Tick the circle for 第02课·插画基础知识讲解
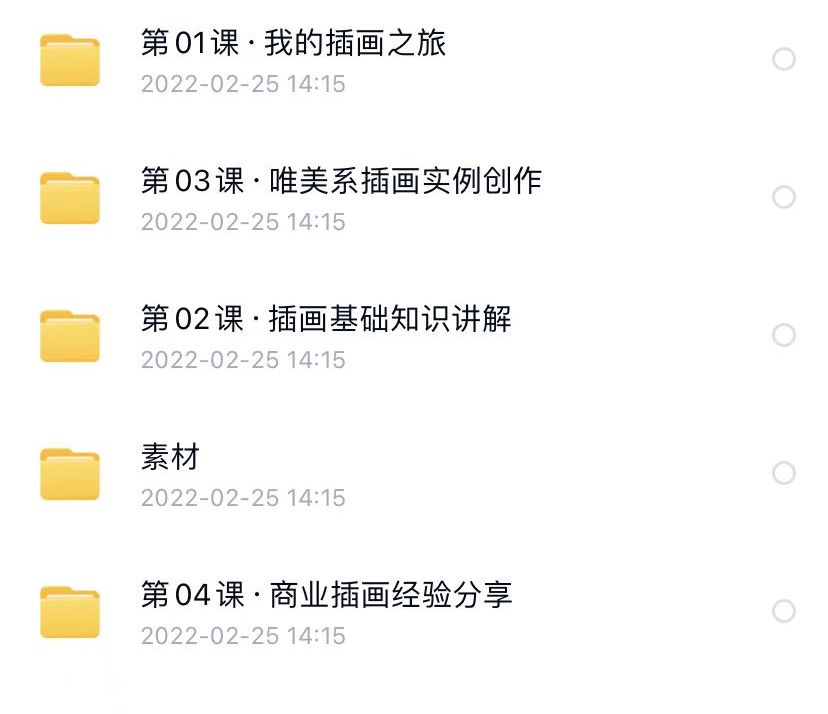 point(784,335)
